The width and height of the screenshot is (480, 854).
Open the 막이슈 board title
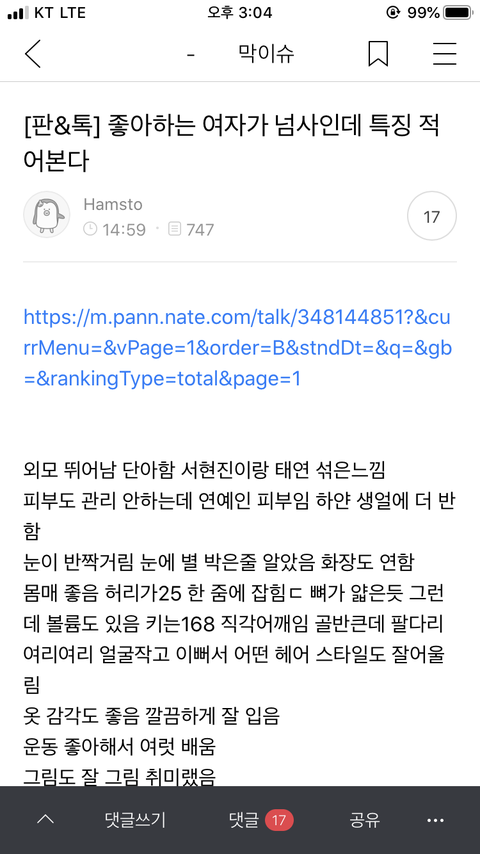[266, 54]
